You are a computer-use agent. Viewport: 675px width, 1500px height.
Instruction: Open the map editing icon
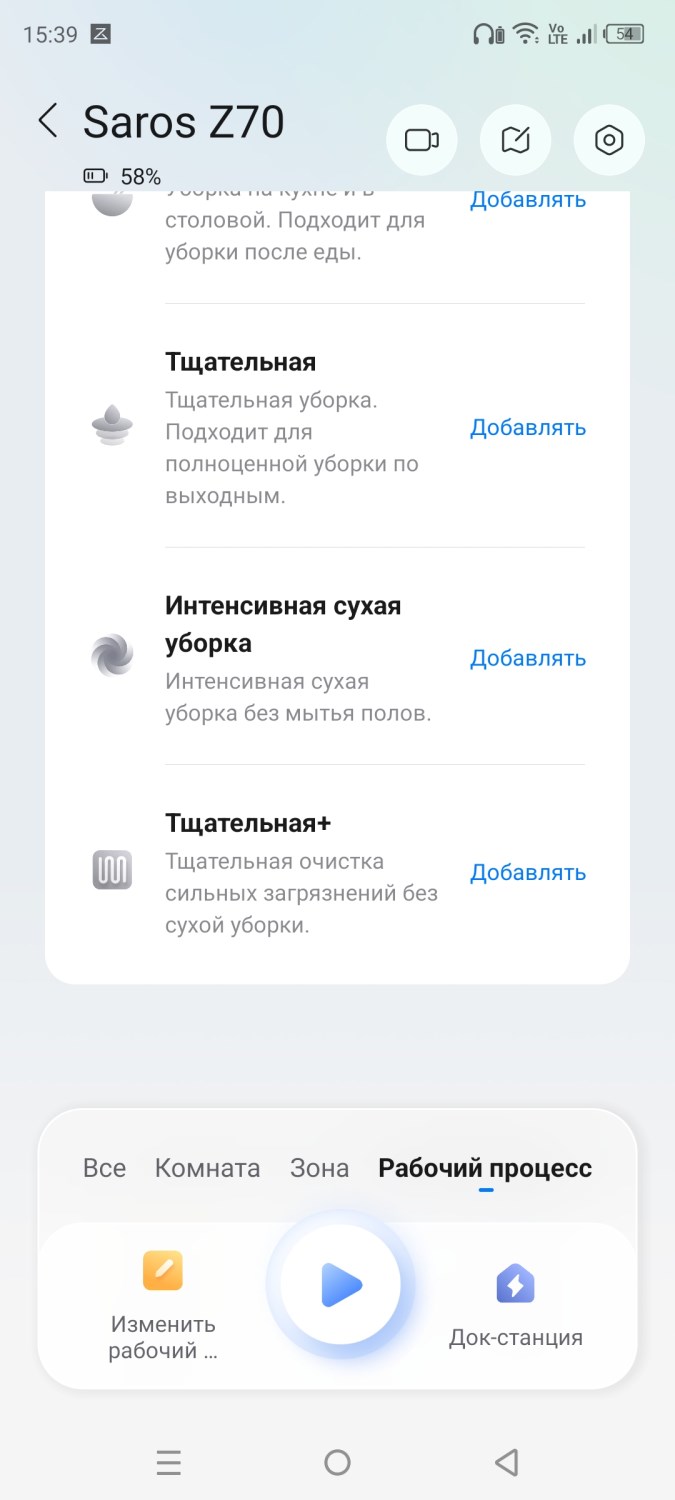coord(515,140)
